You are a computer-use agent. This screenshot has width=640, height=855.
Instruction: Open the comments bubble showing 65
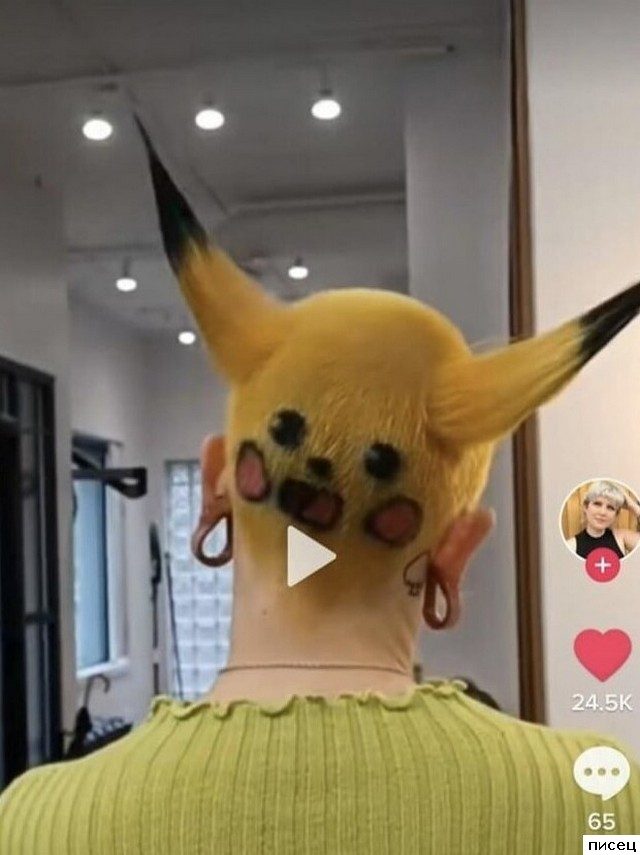(x=602, y=772)
